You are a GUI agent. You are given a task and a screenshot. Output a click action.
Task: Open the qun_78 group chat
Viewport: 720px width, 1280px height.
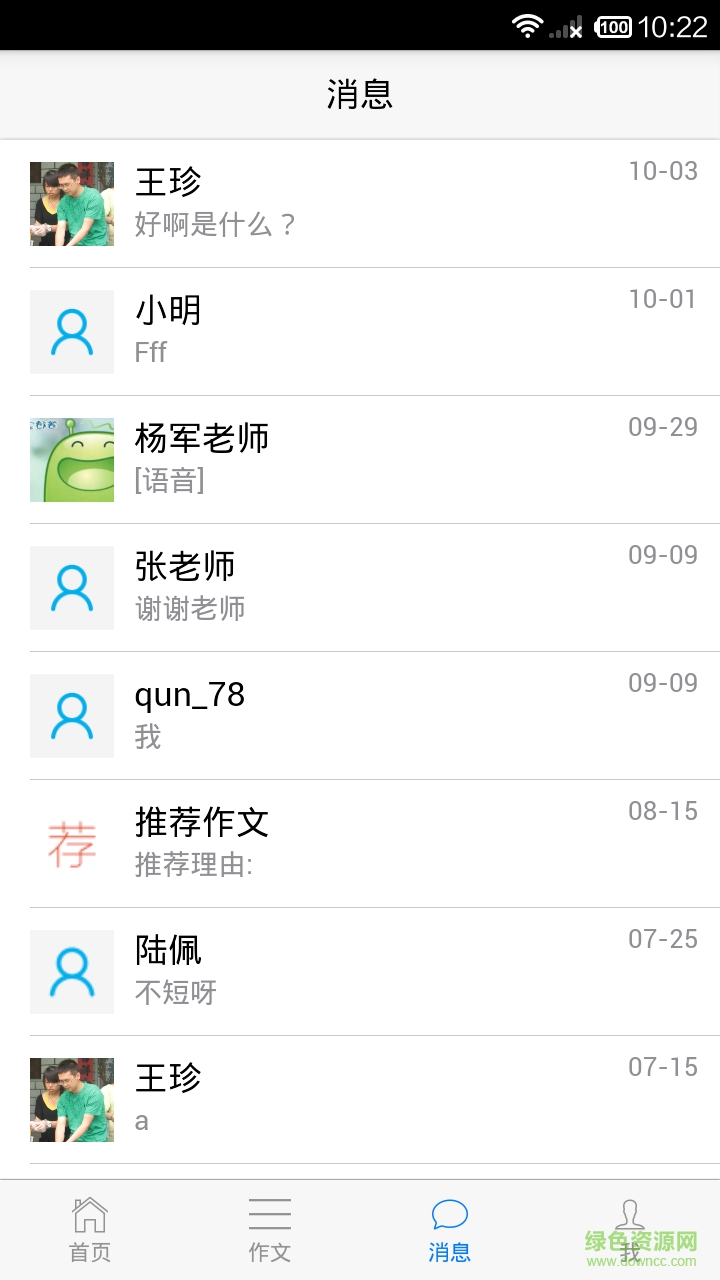360,716
